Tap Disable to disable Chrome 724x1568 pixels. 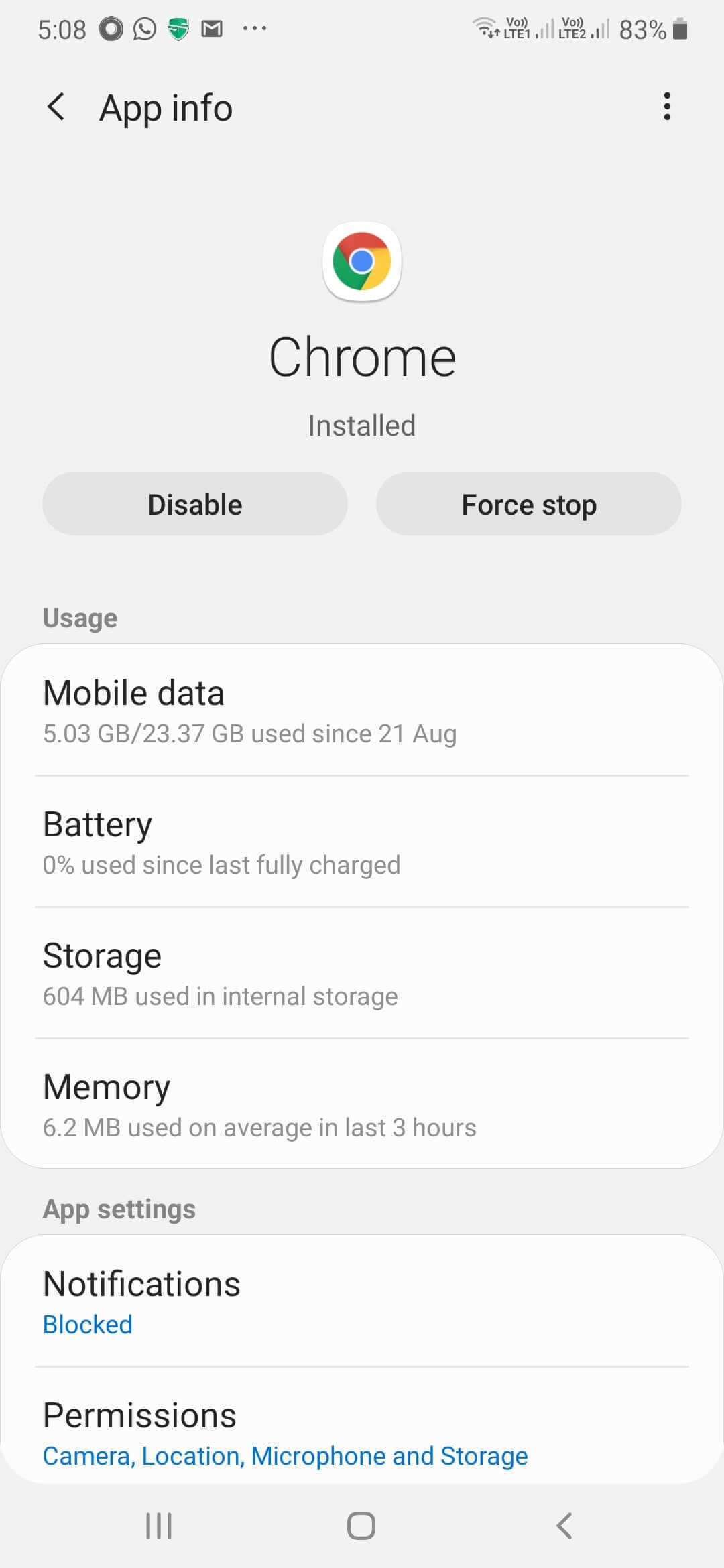(x=194, y=504)
